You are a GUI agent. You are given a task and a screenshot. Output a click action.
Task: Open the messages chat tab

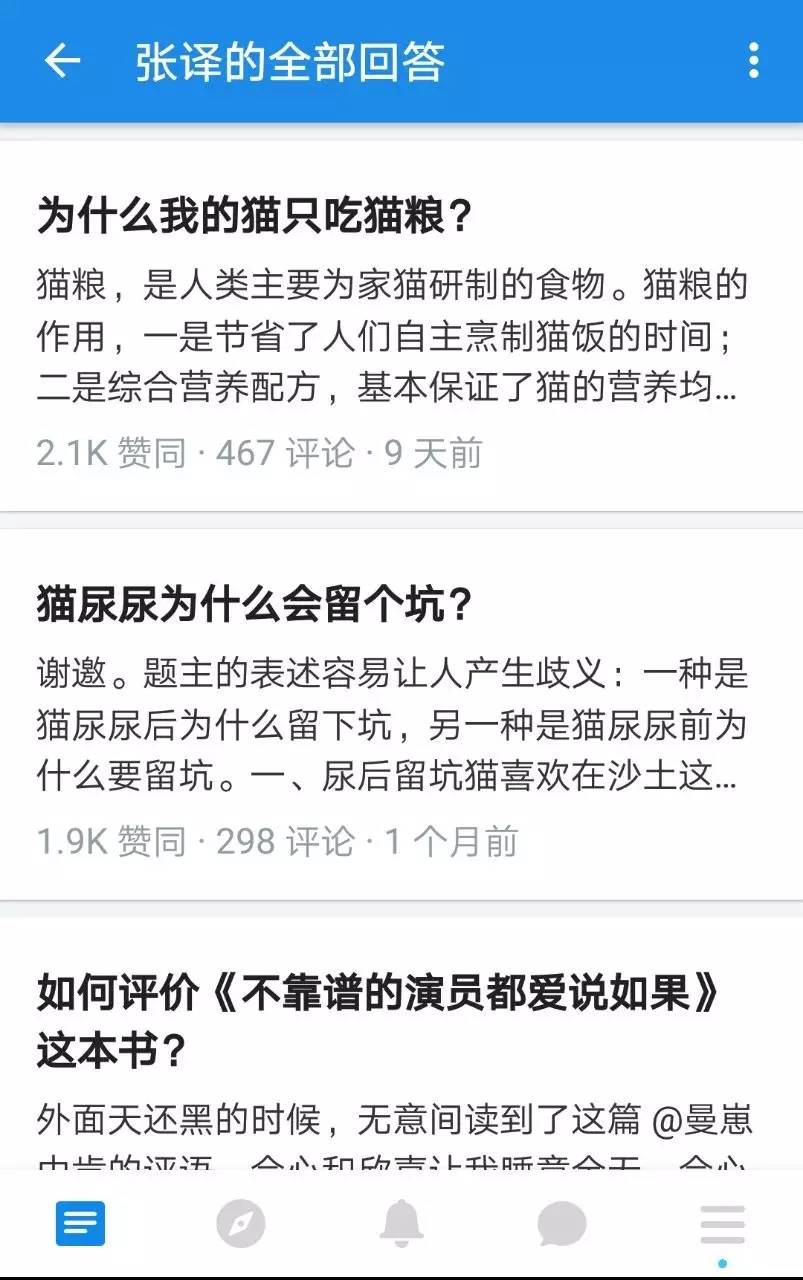click(561, 1223)
